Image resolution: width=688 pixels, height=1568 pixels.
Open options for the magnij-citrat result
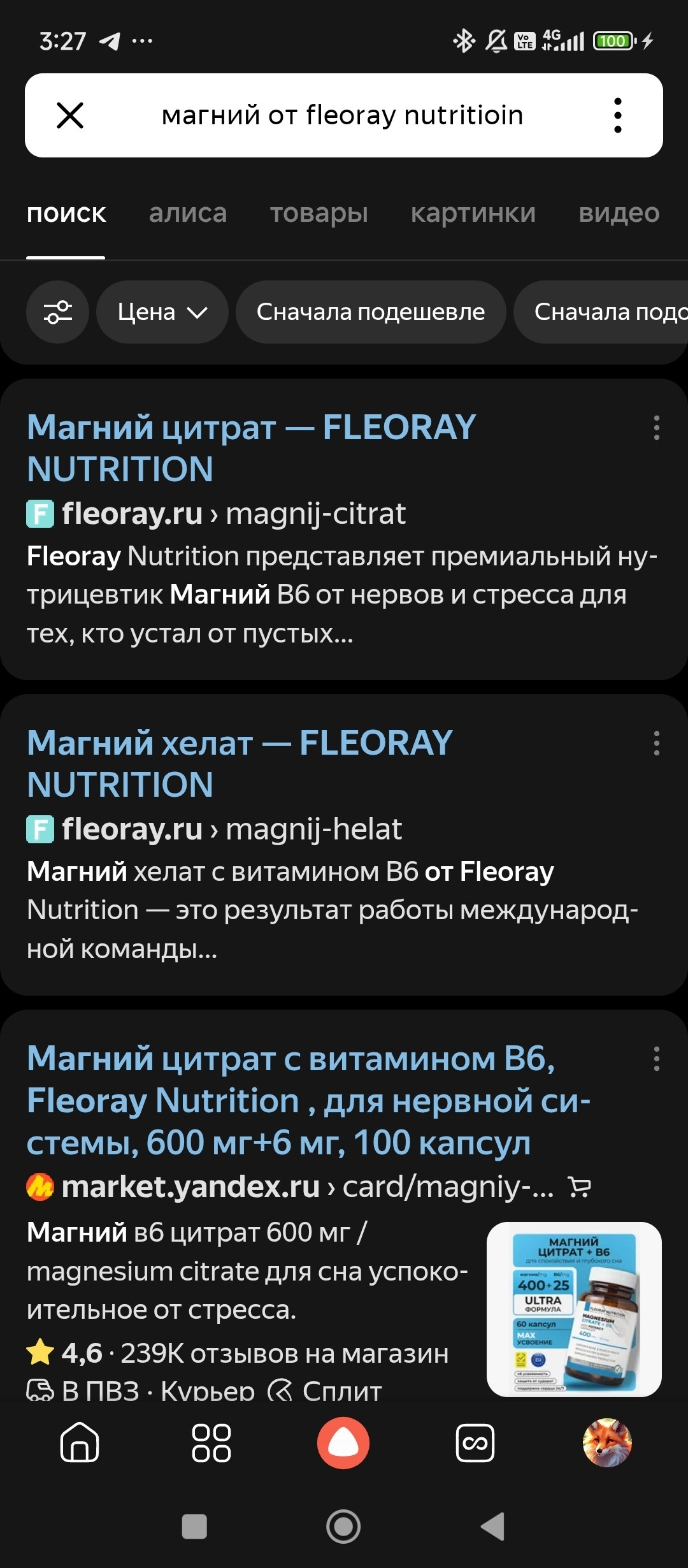[656, 428]
